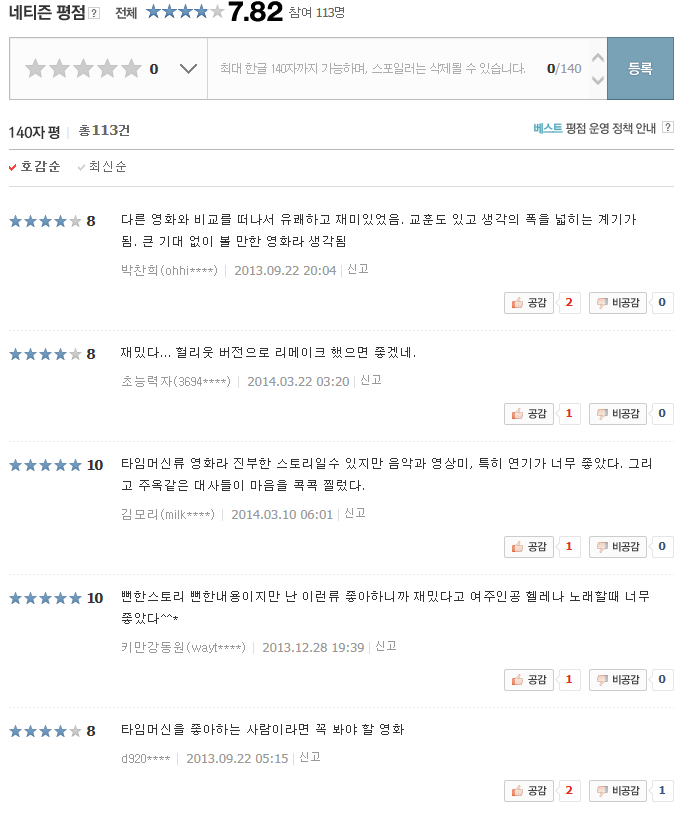Screen dimensions: 698x815
Task: Tap 공감 on 박찬희's review
Action: click(530, 303)
